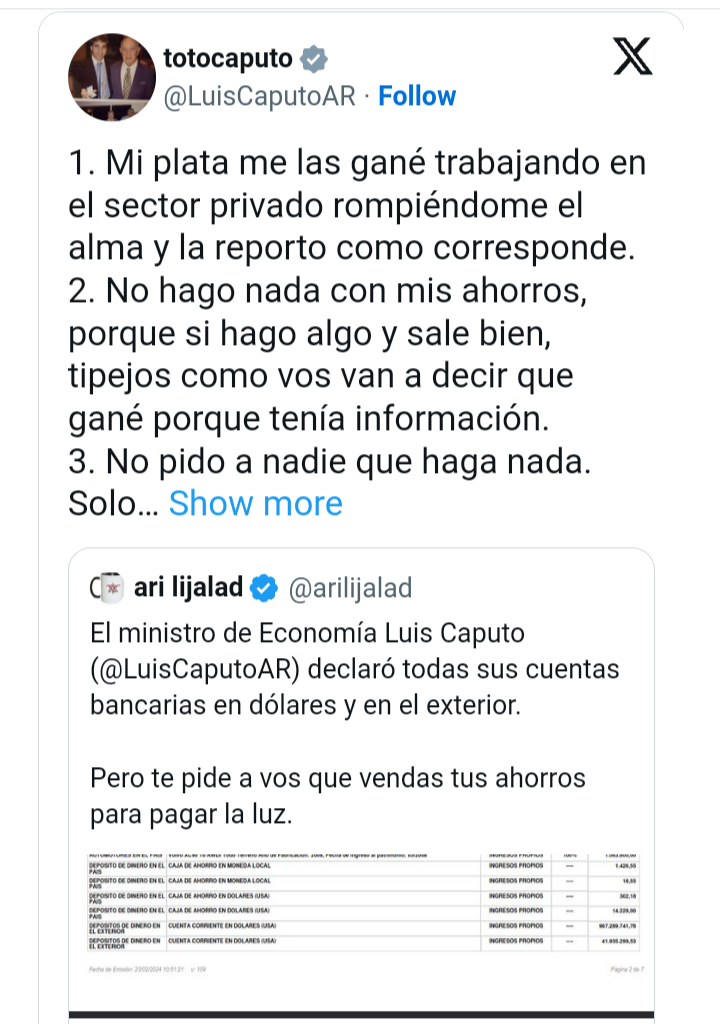Expand tweet with Show more

point(255,503)
